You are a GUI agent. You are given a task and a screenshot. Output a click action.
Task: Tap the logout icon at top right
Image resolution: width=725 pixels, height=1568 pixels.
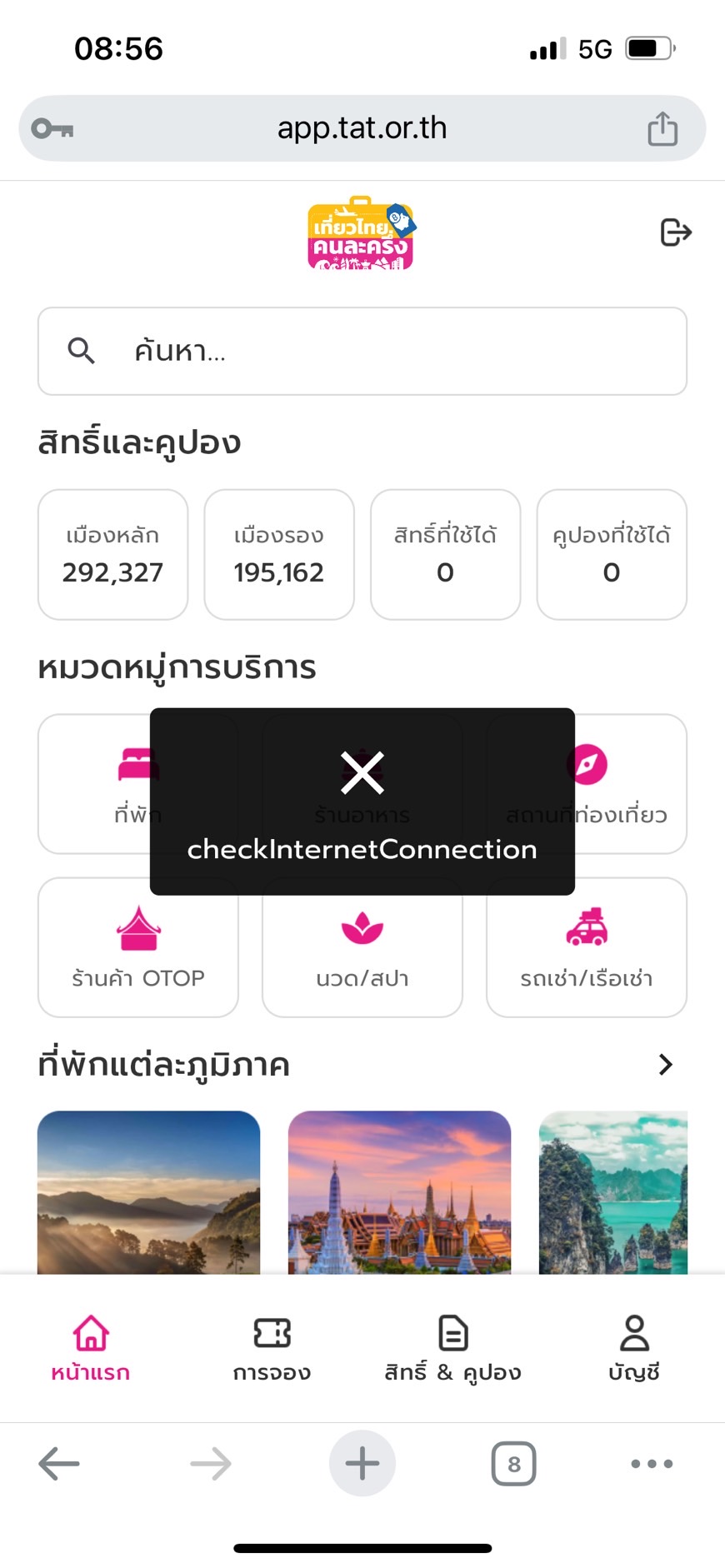pyautogui.click(x=676, y=232)
